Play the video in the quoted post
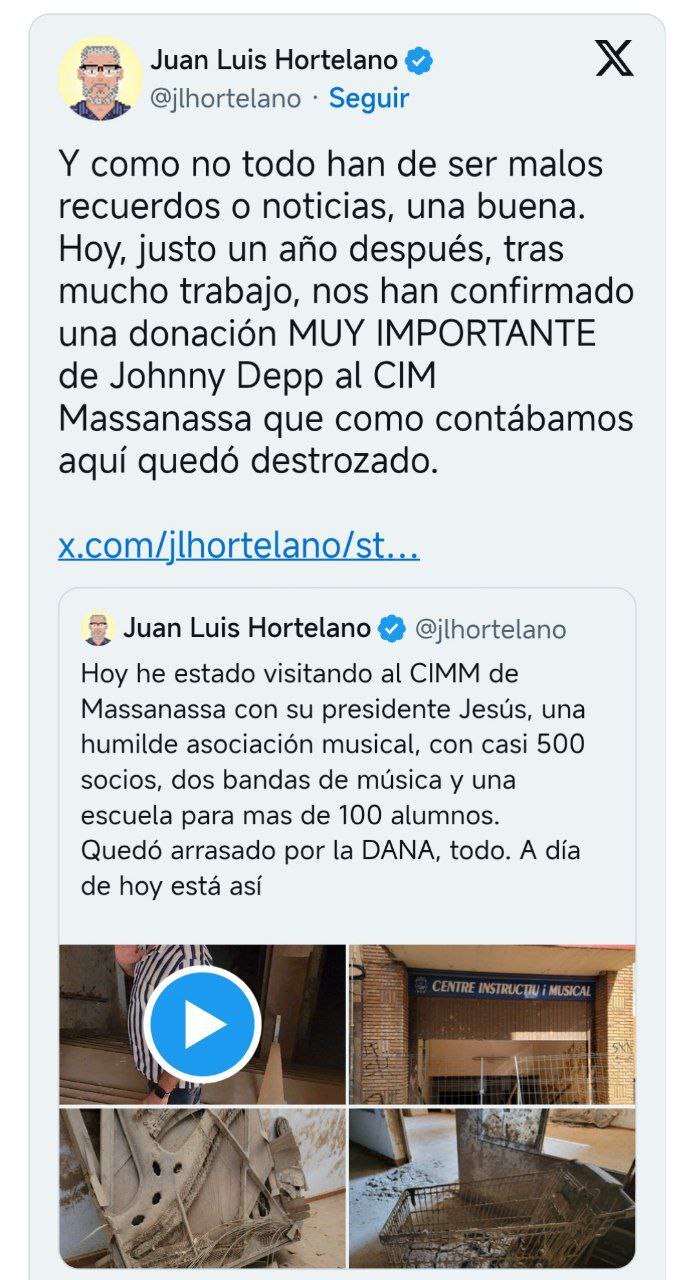The width and height of the screenshot is (697, 1280). 202,1024
